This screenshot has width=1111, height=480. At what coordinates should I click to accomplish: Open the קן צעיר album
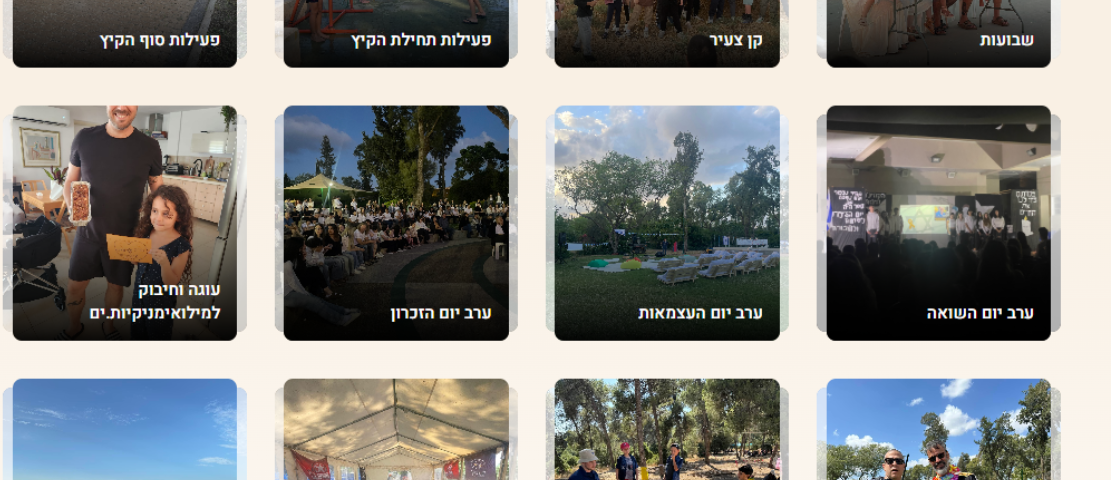[667, 33]
